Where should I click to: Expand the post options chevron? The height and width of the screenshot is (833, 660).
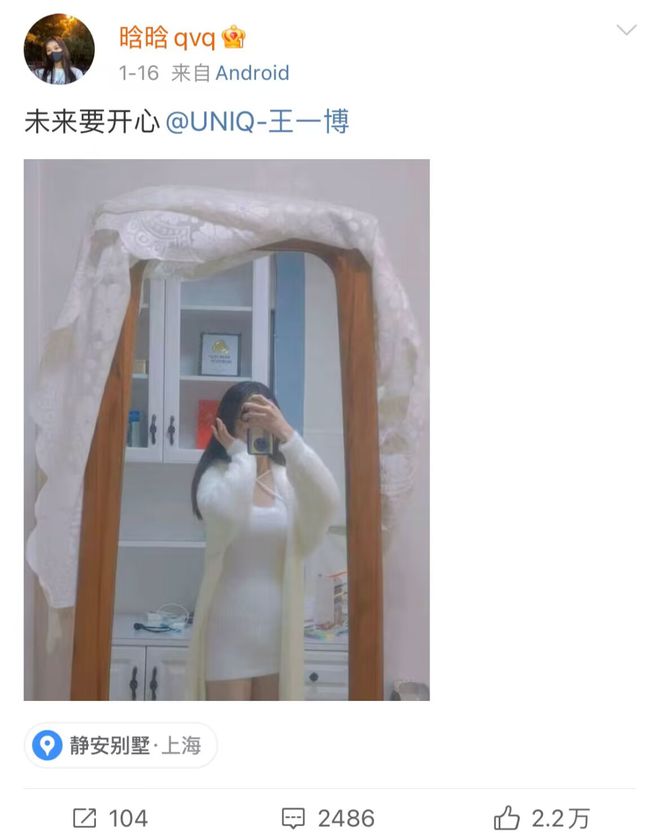pyautogui.click(x=626, y=31)
